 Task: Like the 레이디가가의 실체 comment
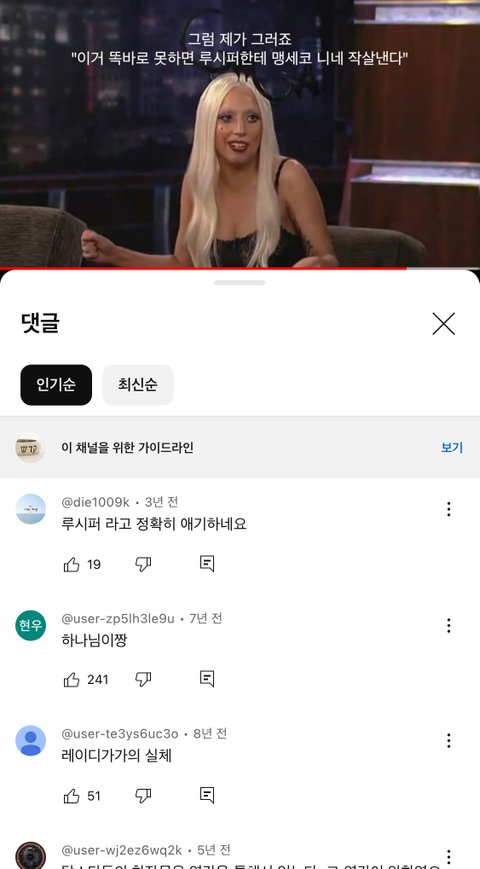click(72, 796)
